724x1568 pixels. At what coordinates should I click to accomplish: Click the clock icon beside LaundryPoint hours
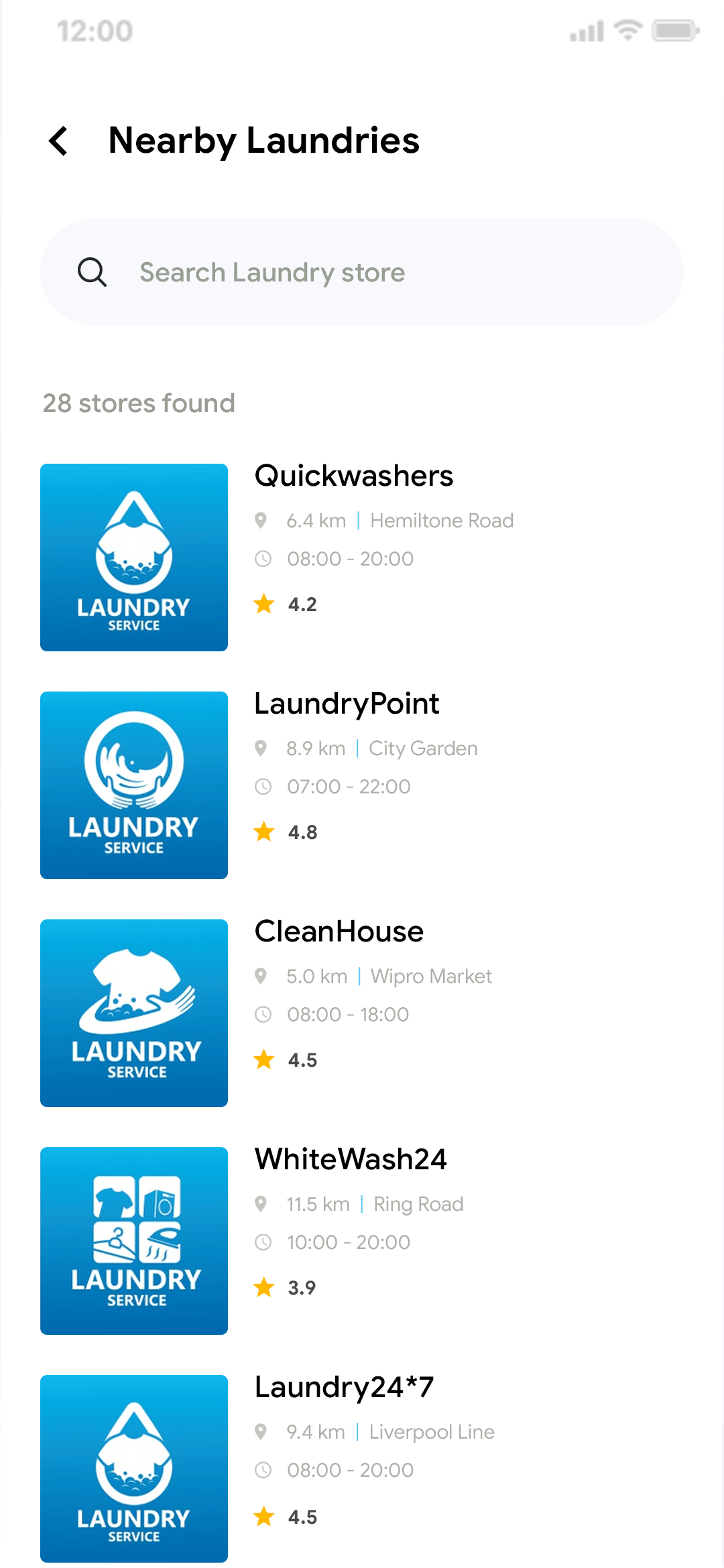(263, 787)
